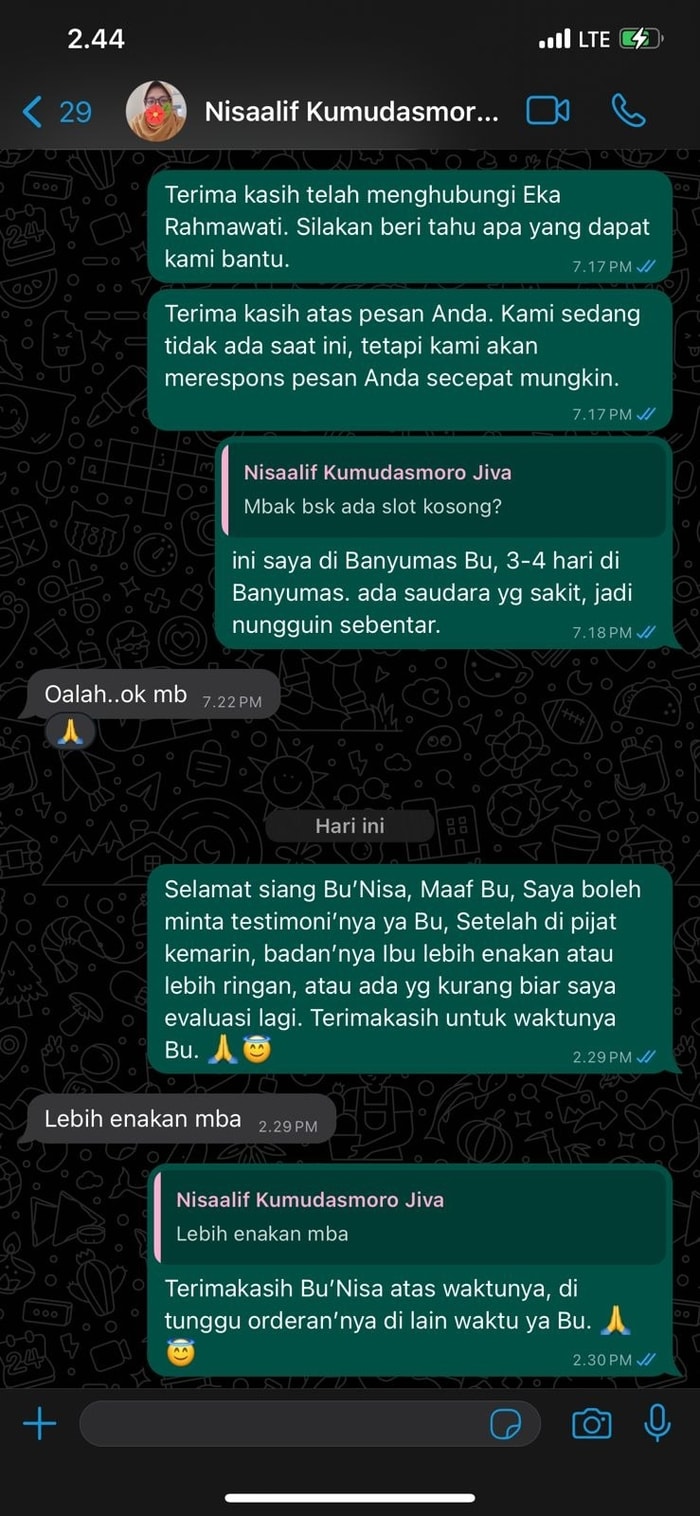The height and width of the screenshot is (1516, 700).
Task: Open the attachment plus menu
Action: (39, 1423)
